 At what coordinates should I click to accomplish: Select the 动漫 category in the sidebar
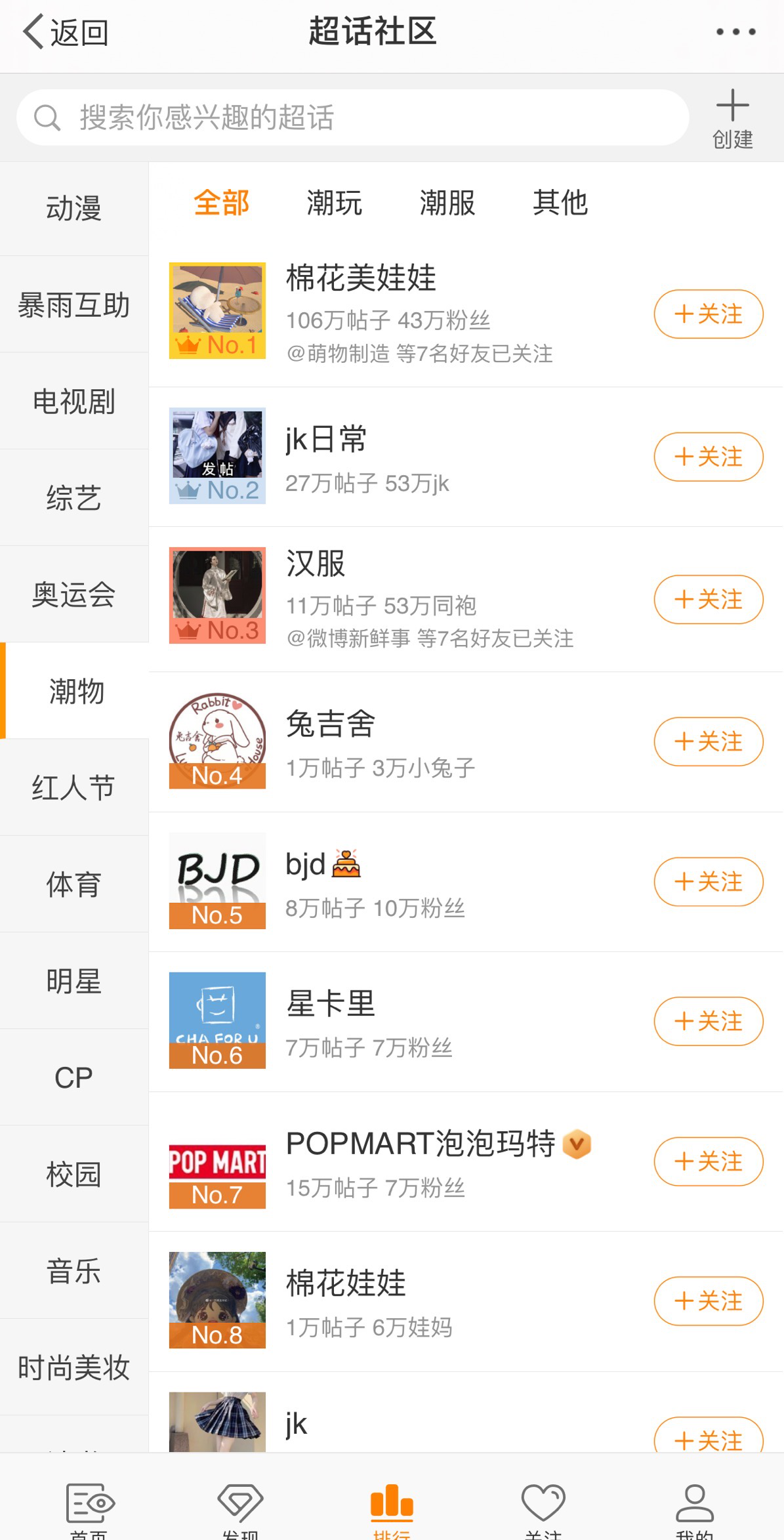tap(73, 209)
